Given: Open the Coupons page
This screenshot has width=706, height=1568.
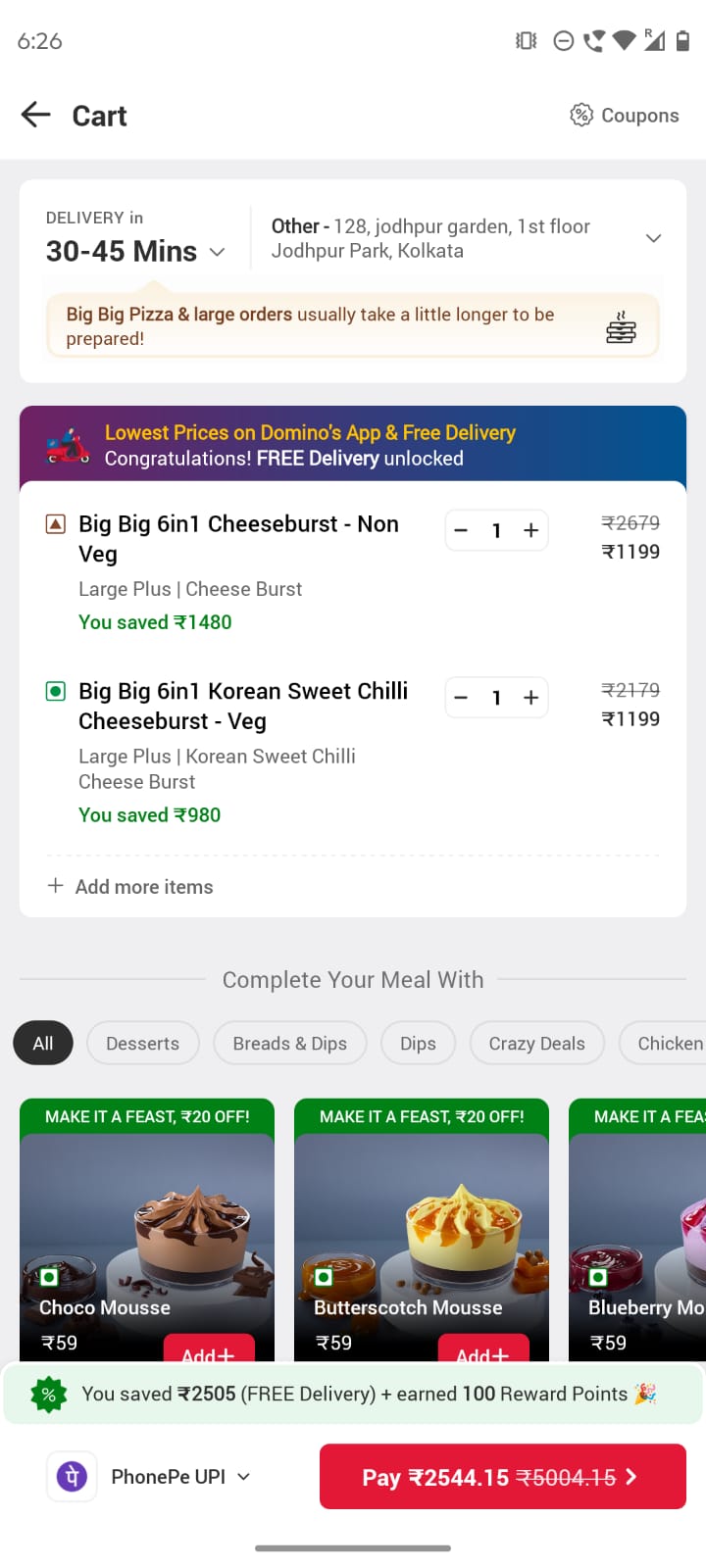Looking at the screenshot, I should click(625, 116).
